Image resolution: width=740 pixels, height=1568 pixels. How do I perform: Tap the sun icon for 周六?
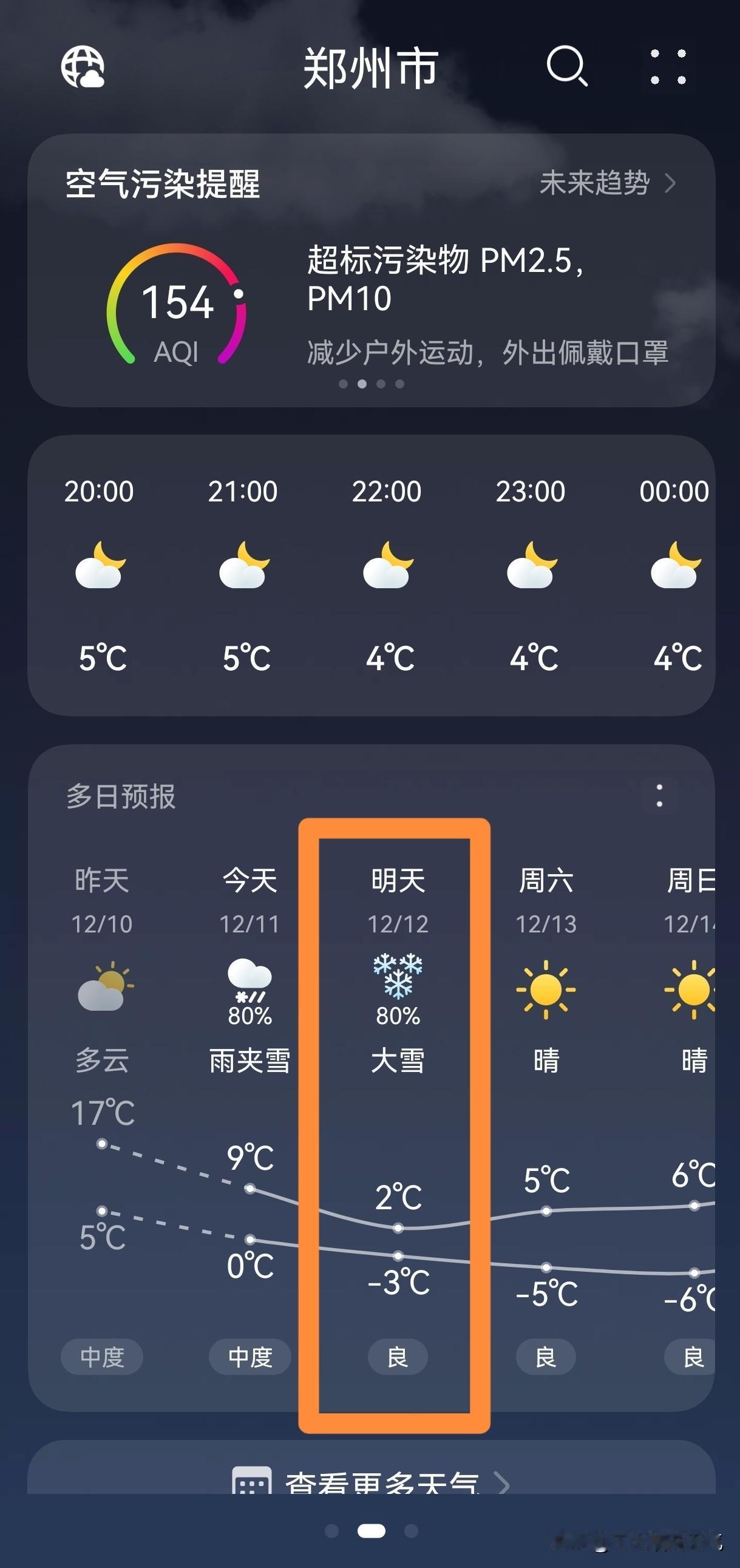click(x=545, y=988)
